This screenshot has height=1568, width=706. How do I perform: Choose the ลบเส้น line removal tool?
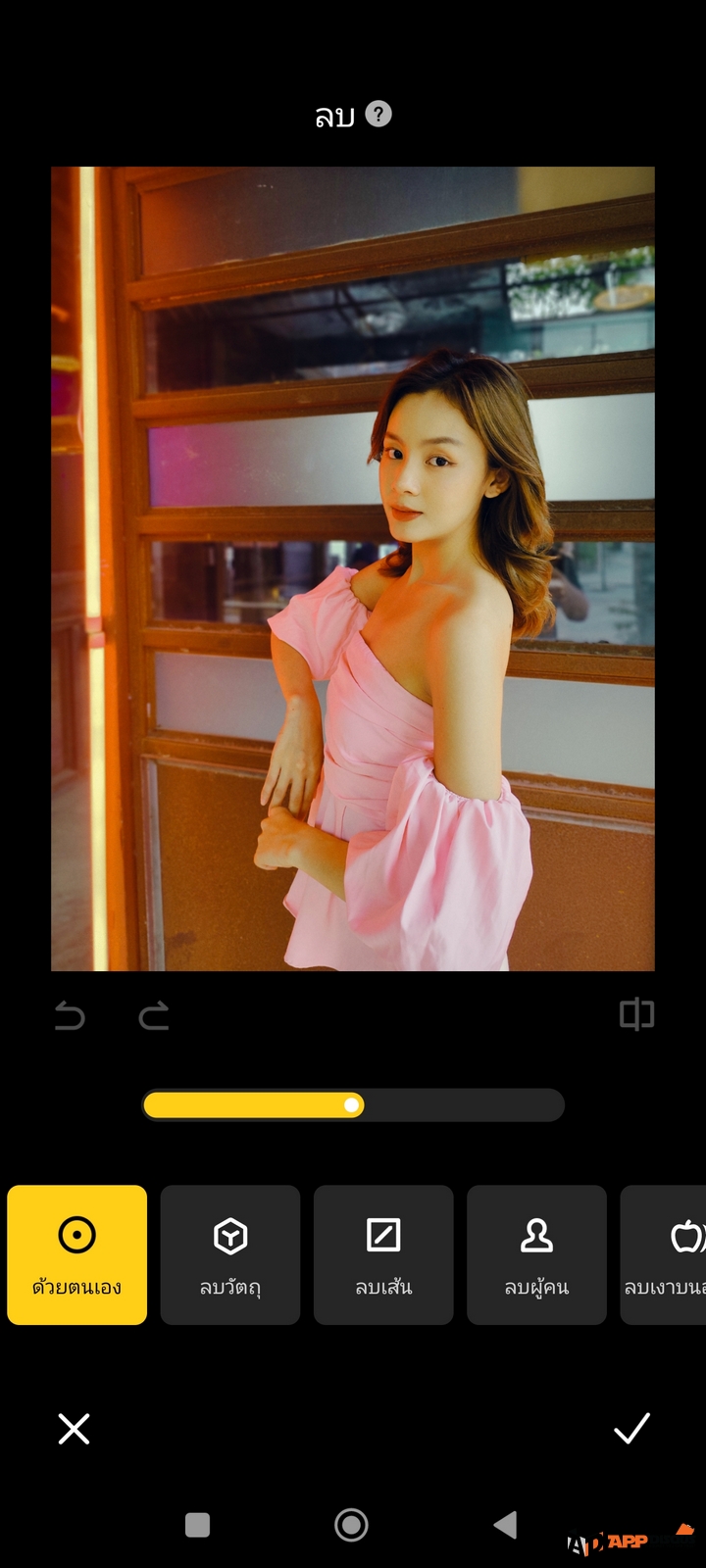pyautogui.click(x=383, y=1254)
